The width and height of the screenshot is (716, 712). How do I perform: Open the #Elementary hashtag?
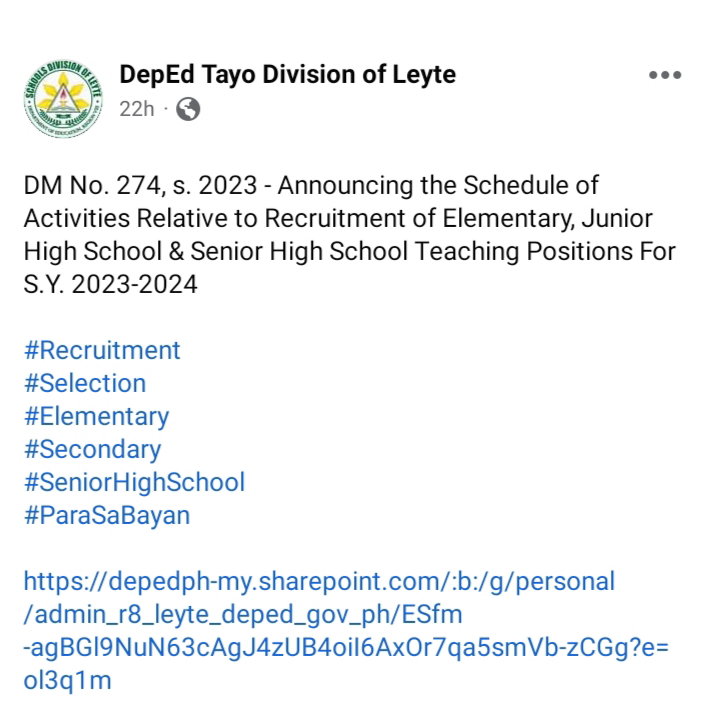tap(96, 417)
